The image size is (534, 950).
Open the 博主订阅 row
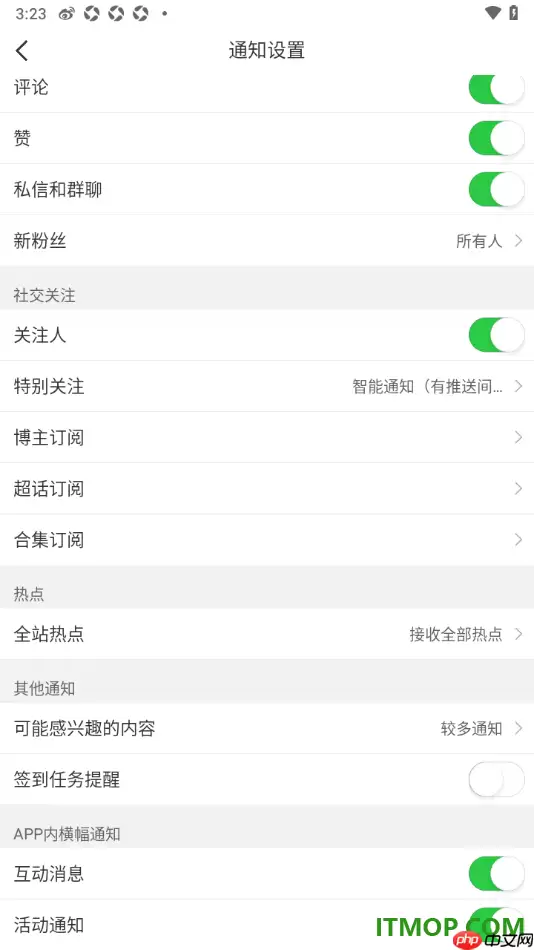pos(267,437)
